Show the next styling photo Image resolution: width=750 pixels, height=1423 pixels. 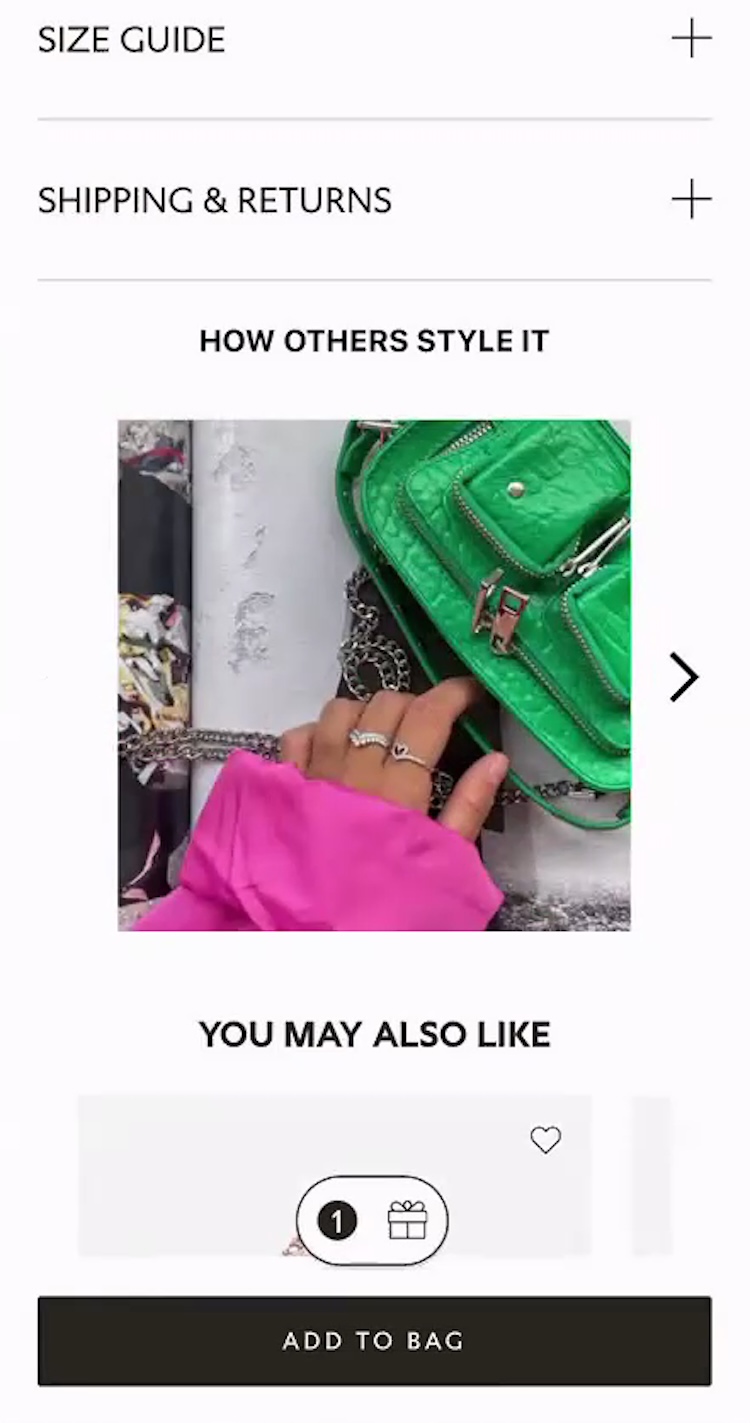(684, 677)
